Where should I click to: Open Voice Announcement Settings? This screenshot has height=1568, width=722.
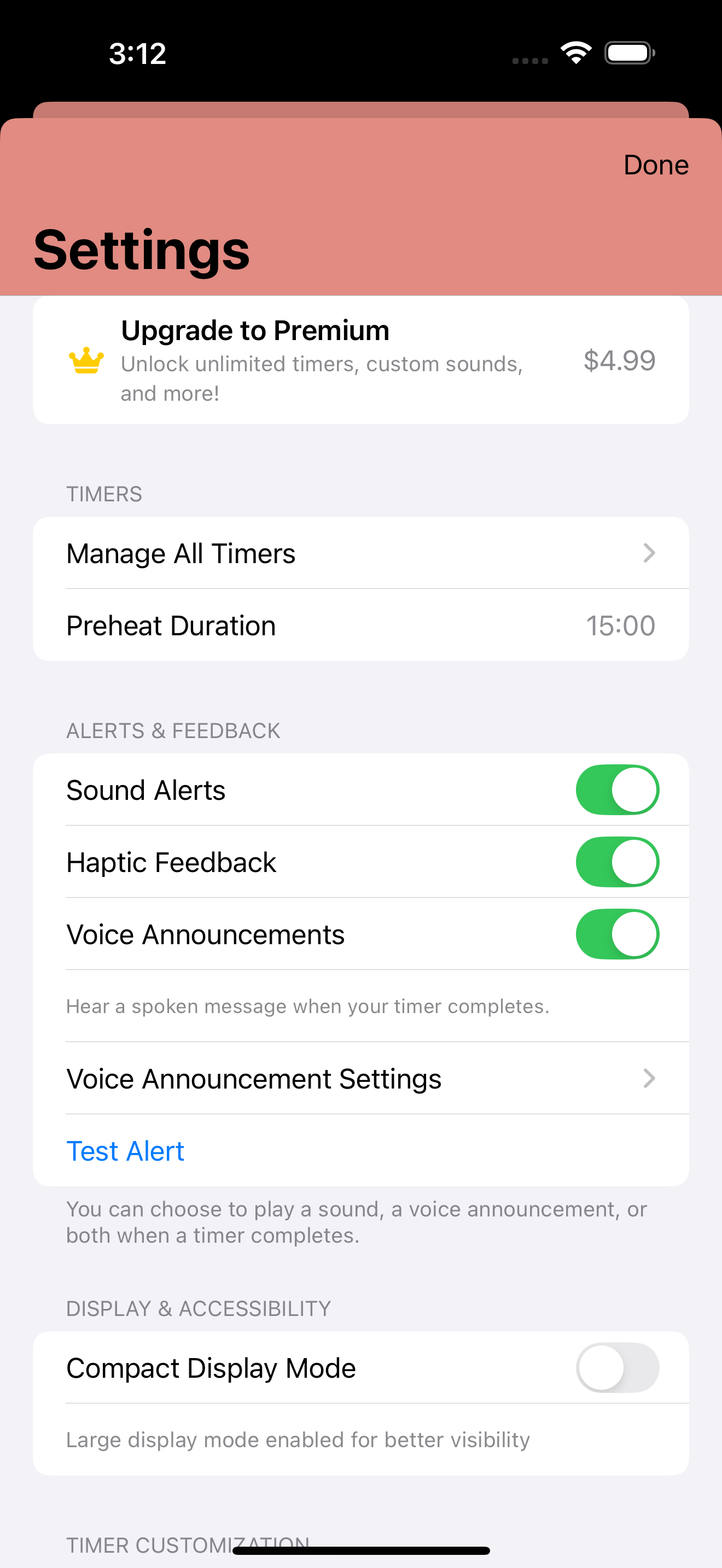coord(360,1079)
